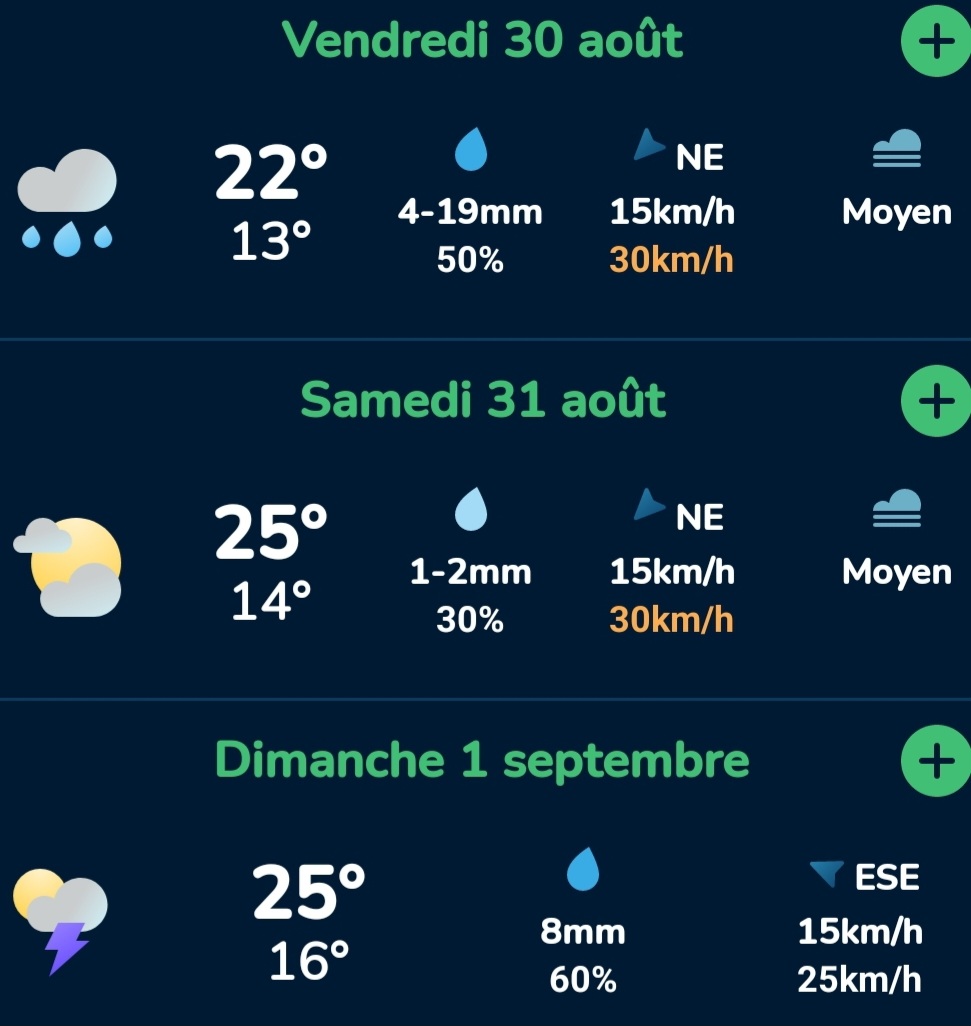Expand details for Dimanche 1 septembre
The image size is (971, 1026).
tap(936, 761)
